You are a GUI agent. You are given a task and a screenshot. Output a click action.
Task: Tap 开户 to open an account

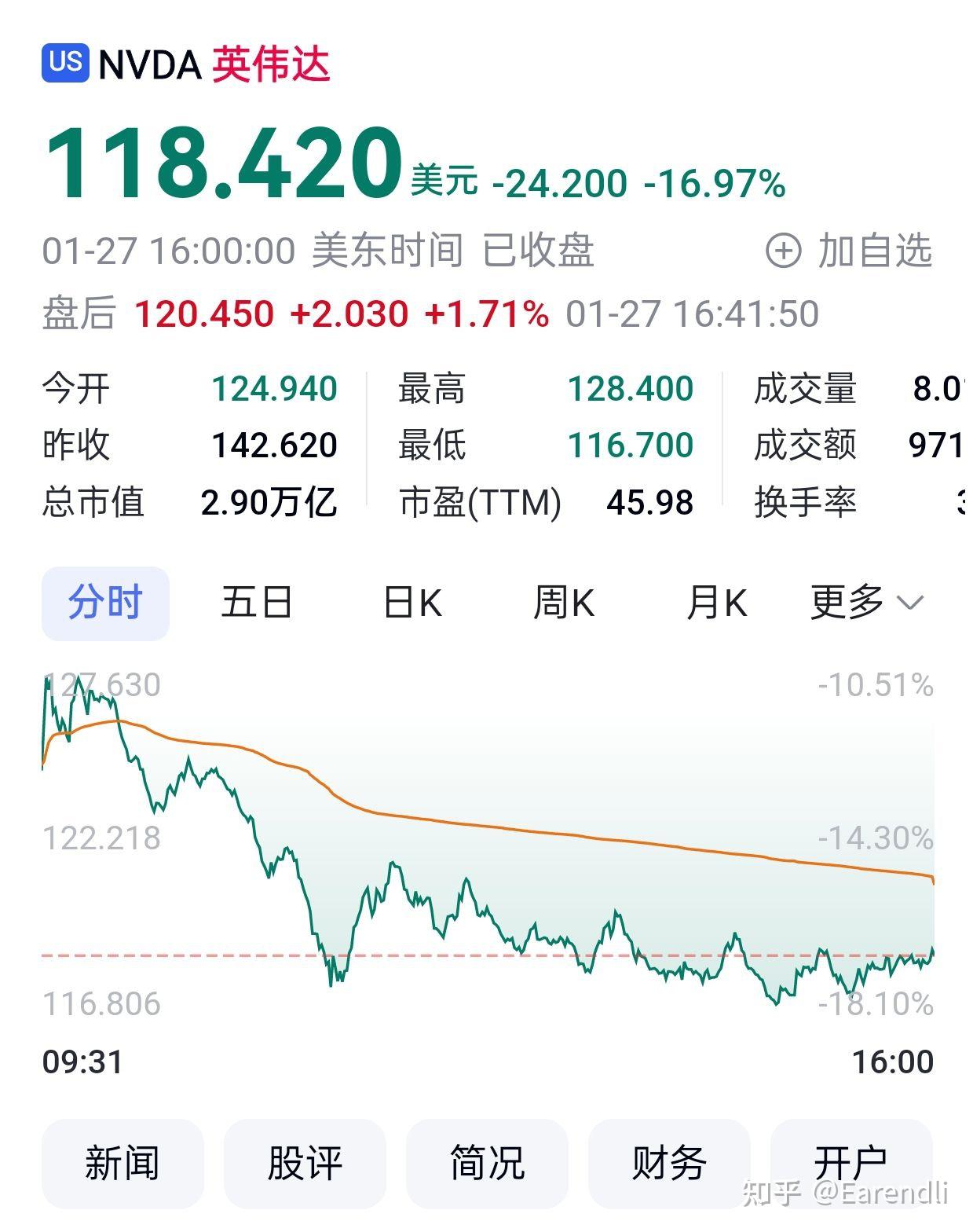[850, 1163]
